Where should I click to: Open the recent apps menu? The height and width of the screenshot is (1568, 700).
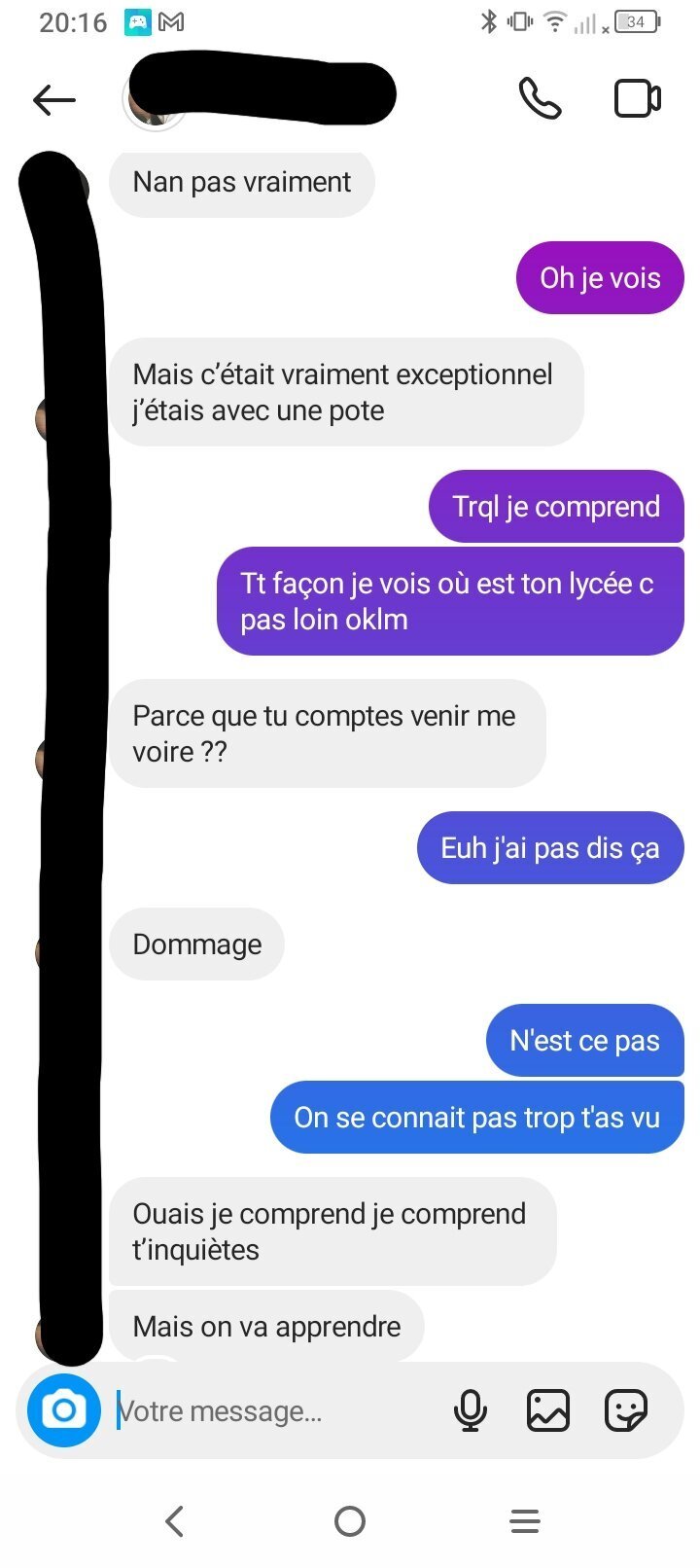[525, 1521]
